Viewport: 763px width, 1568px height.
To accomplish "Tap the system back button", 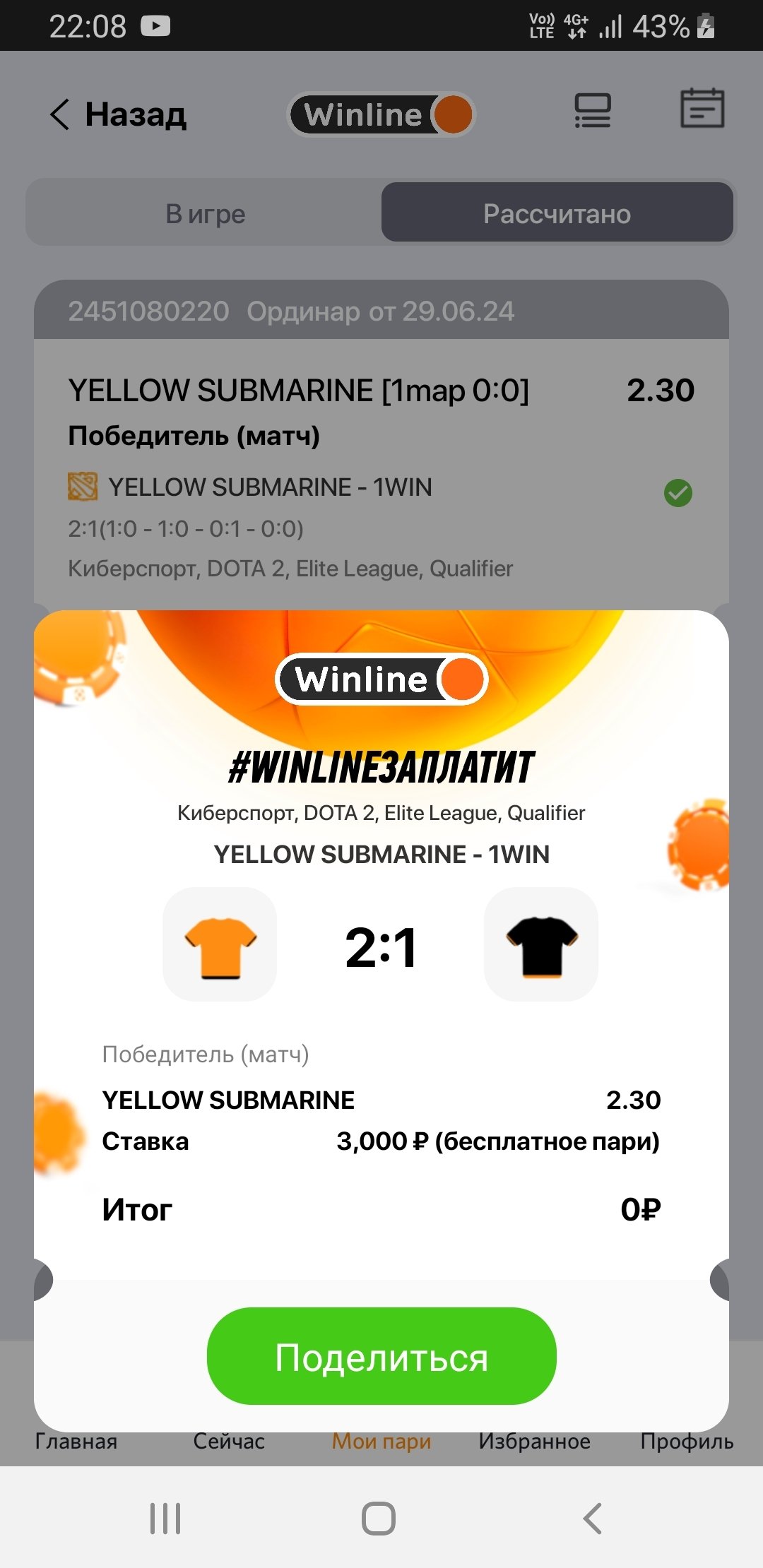I will 592,1519.
